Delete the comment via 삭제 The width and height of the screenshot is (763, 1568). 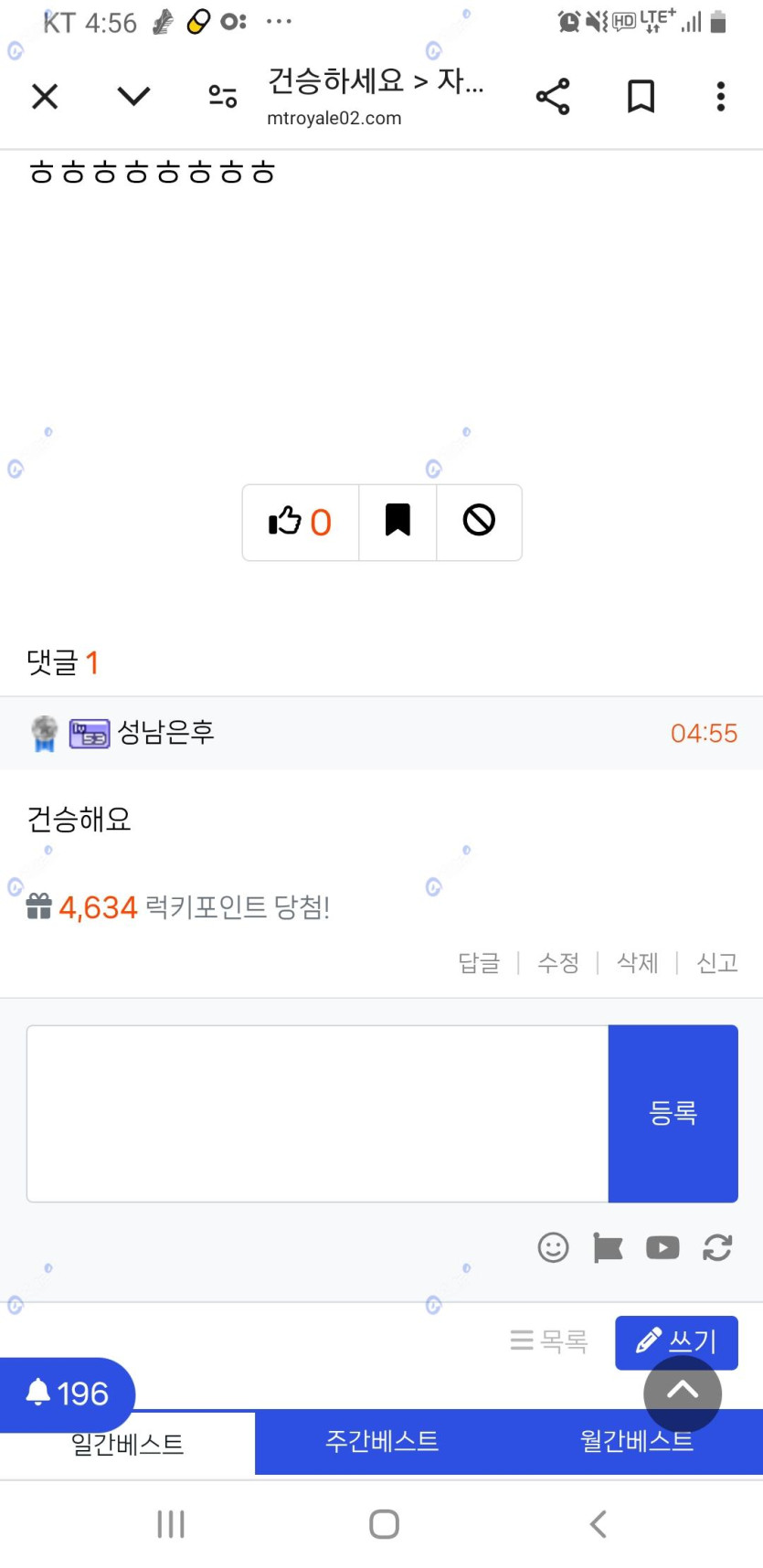pyautogui.click(x=638, y=963)
